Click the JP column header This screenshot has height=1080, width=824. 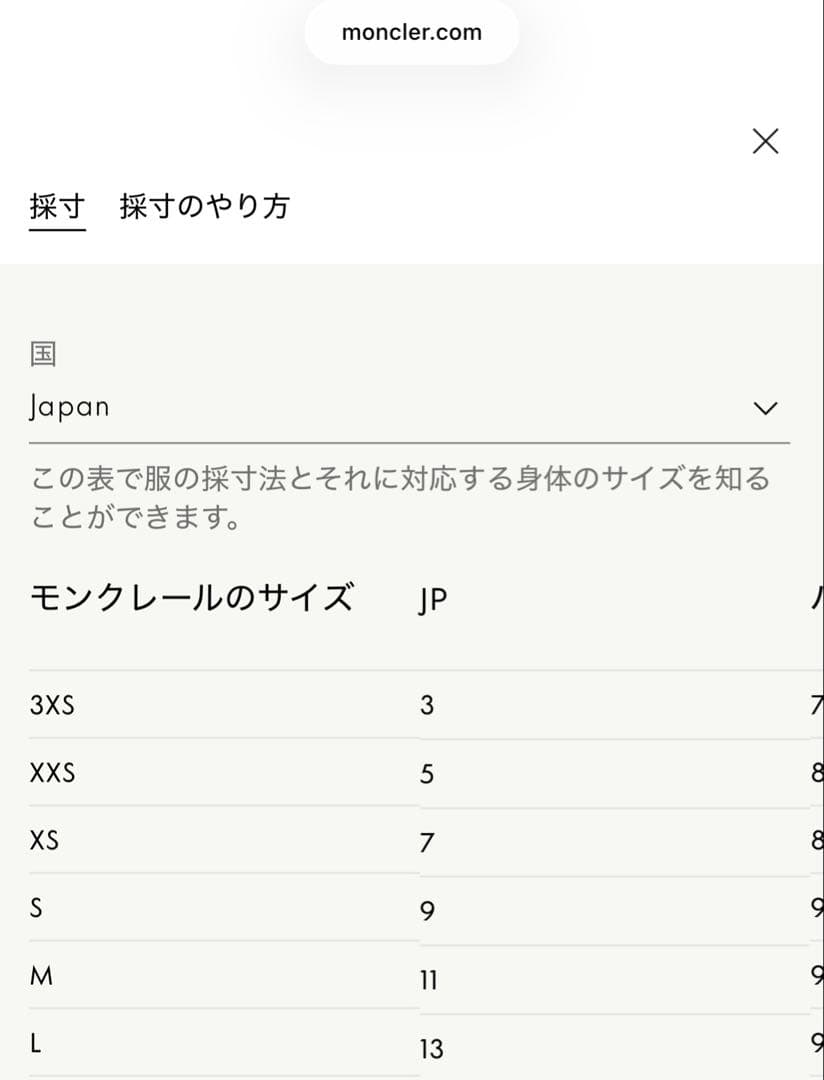click(x=430, y=599)
